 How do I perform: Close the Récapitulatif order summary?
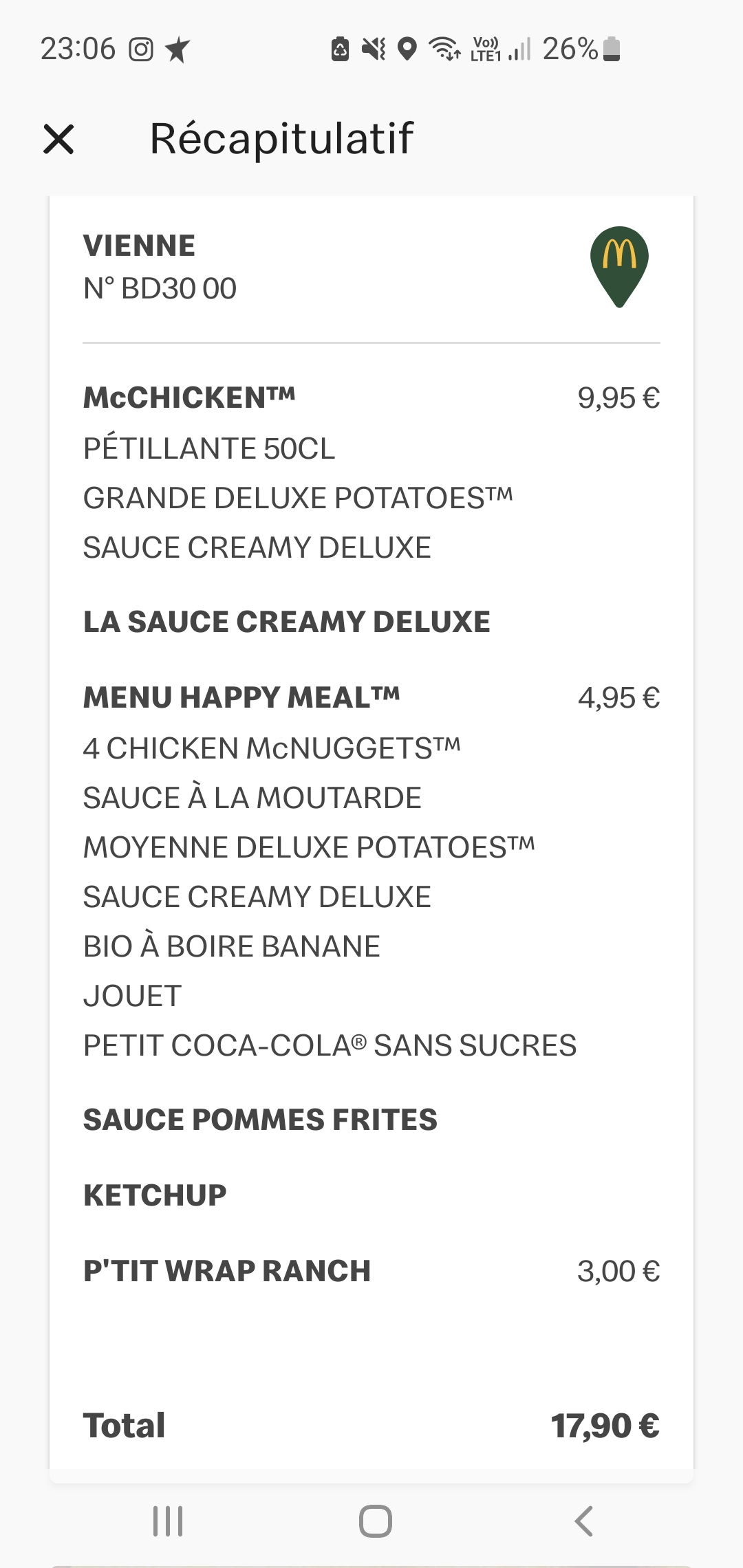[x=58, y=139]
